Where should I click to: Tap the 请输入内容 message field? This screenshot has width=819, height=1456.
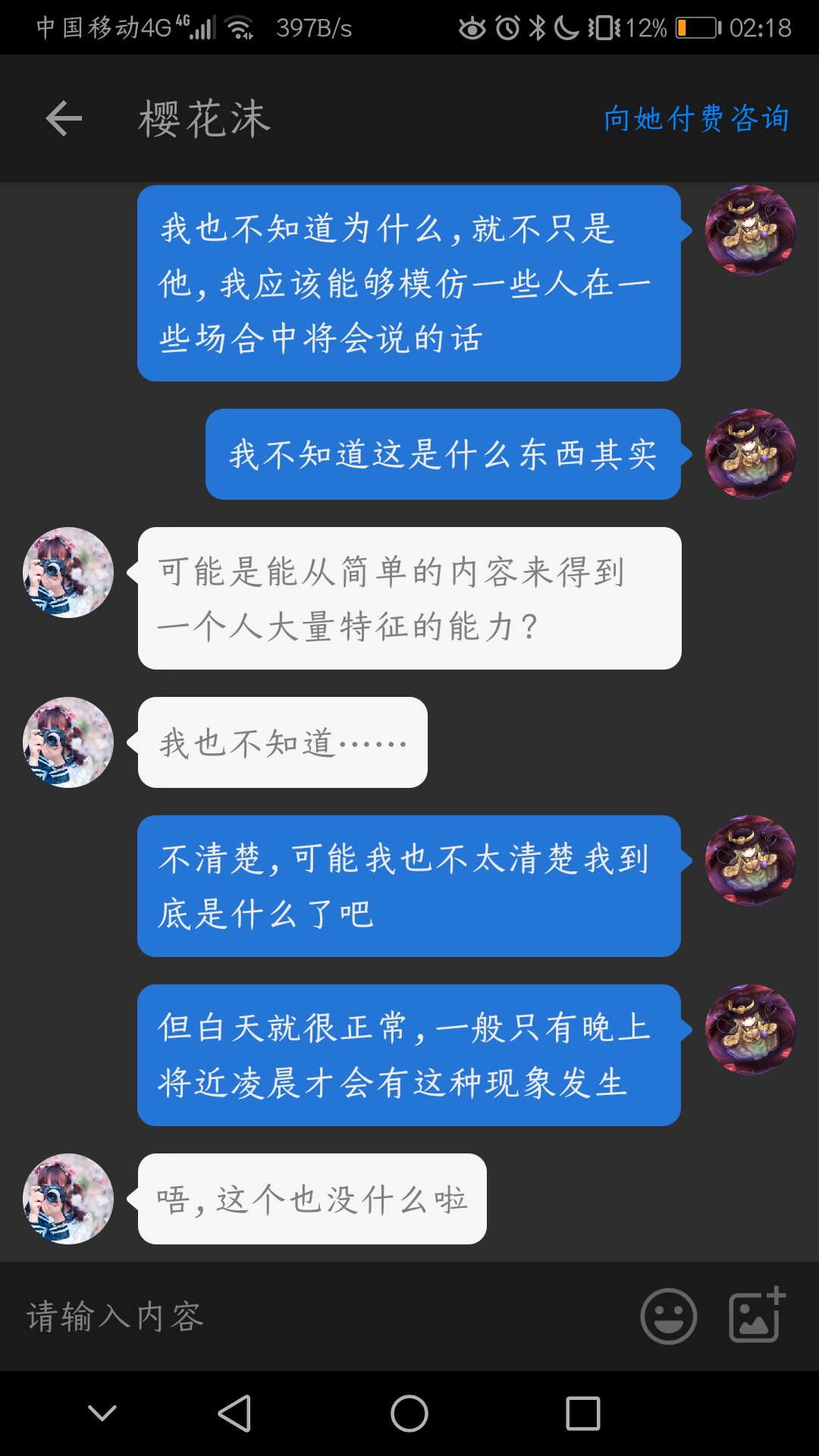tap(318, 1316)
